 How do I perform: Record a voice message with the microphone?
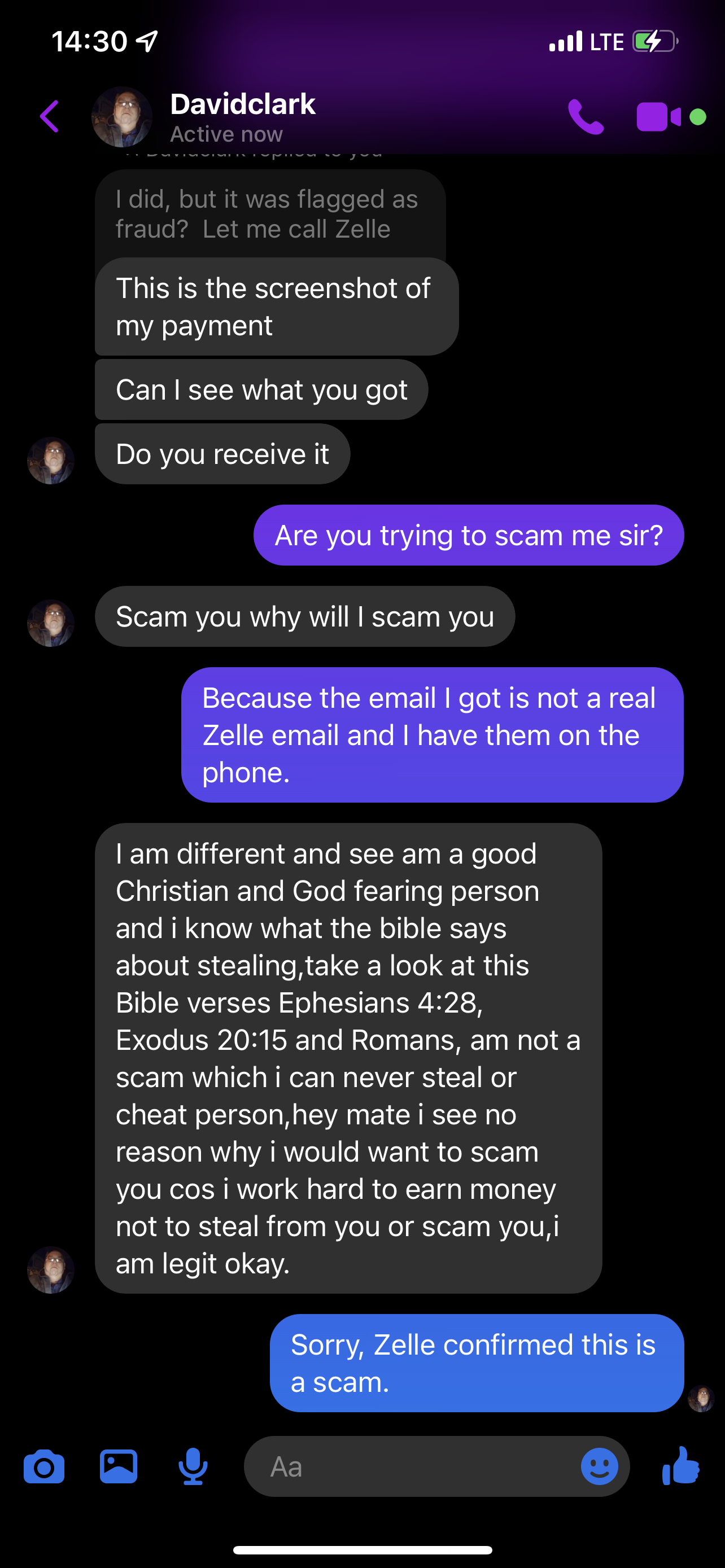[193, 1467]
